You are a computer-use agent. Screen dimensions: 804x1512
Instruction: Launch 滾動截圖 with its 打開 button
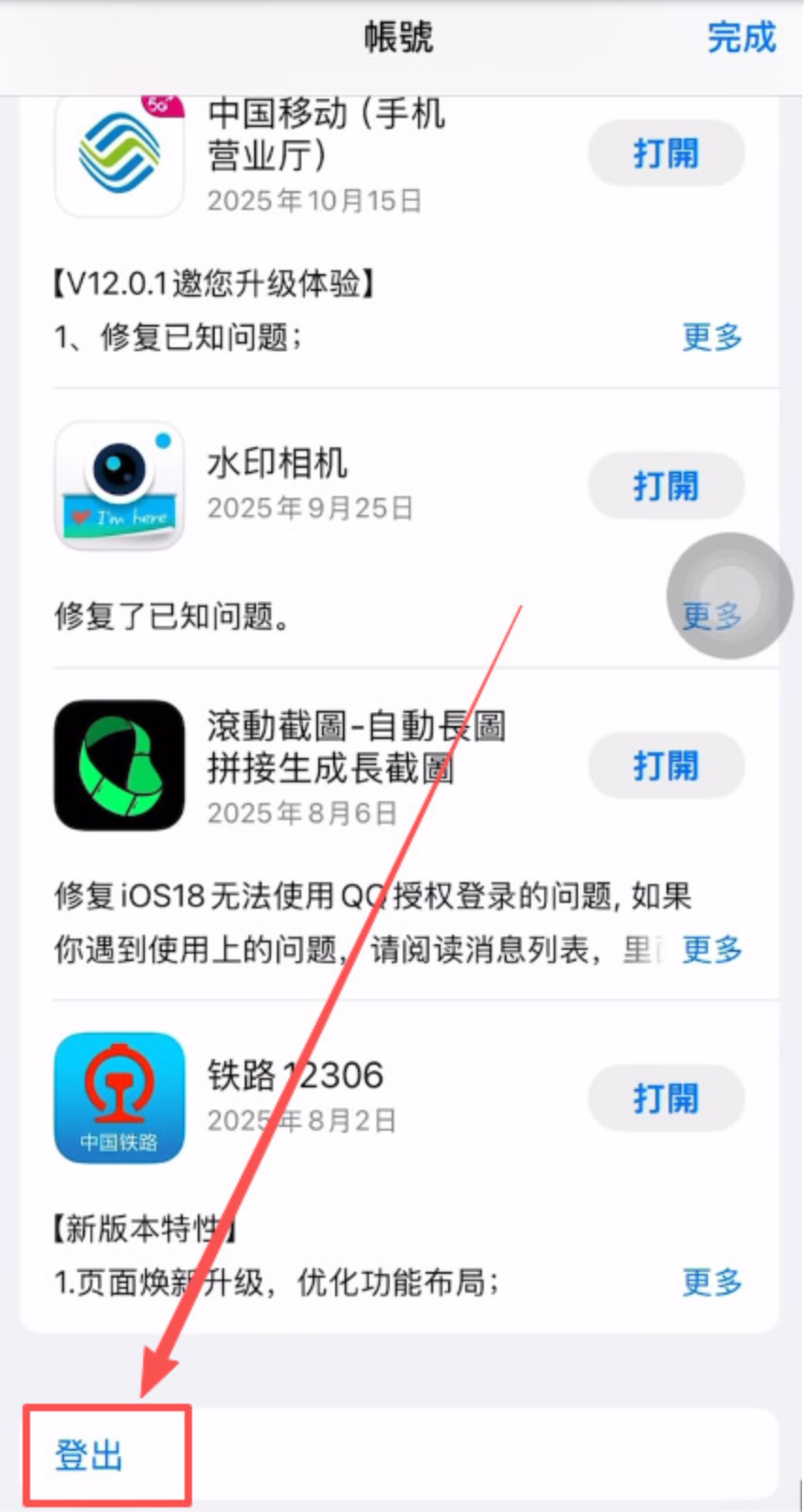click(666, 765)
